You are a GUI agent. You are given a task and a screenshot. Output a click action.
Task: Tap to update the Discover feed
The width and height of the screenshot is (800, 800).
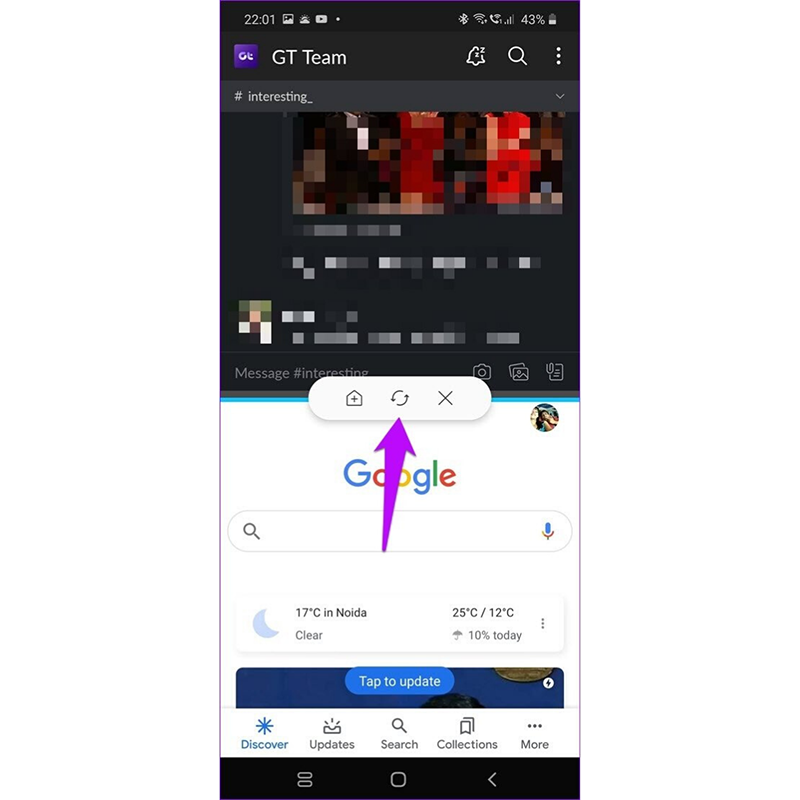click(399, 681)
